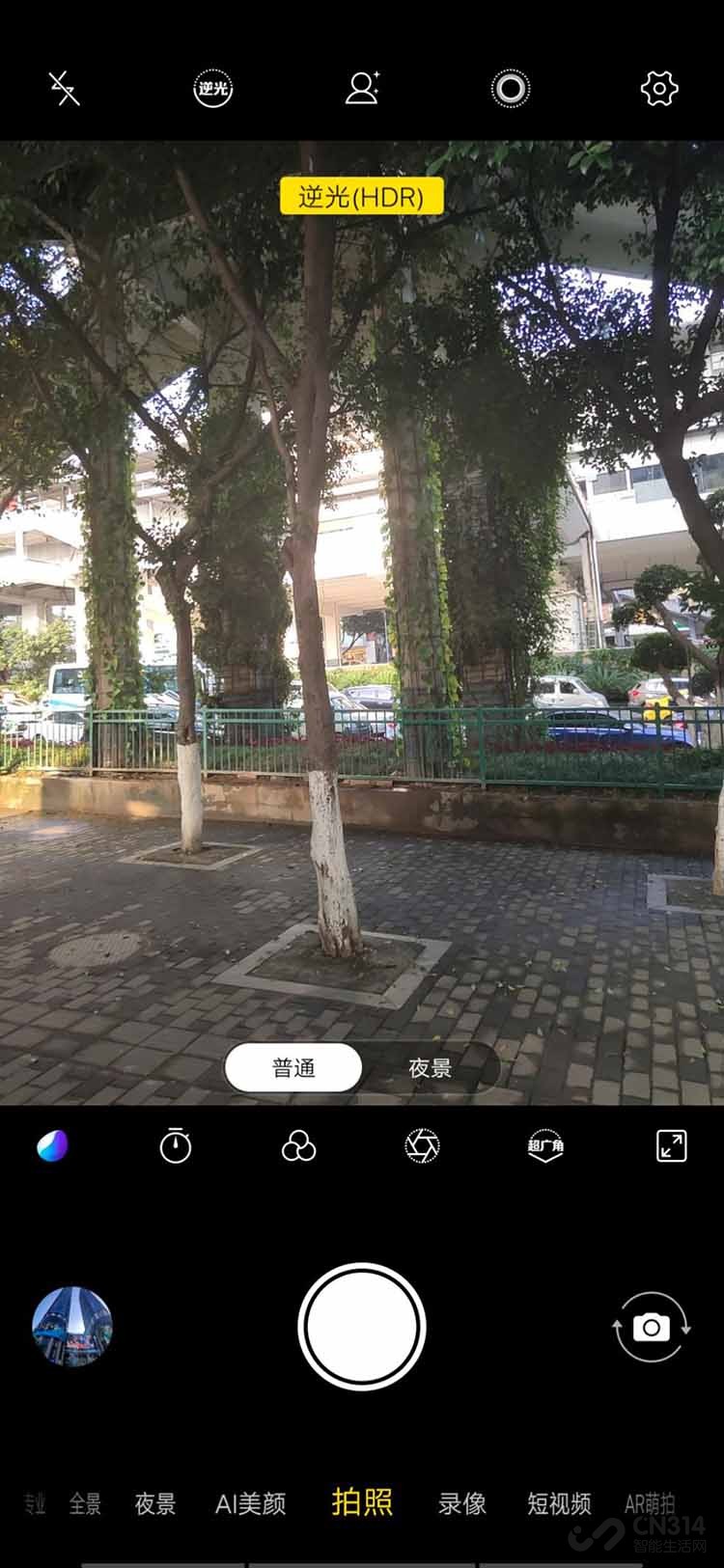Change the frame aspect ratio
724x1568 pixels.
pyautogui.click(x=671, y=1146)
